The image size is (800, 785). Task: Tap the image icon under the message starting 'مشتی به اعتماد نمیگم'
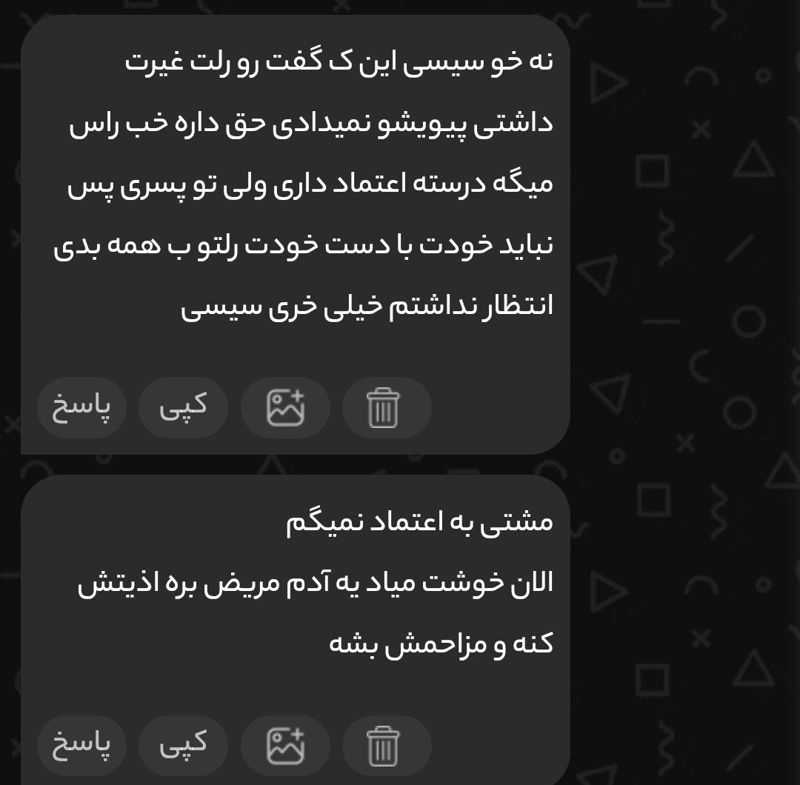coord(285,745)
